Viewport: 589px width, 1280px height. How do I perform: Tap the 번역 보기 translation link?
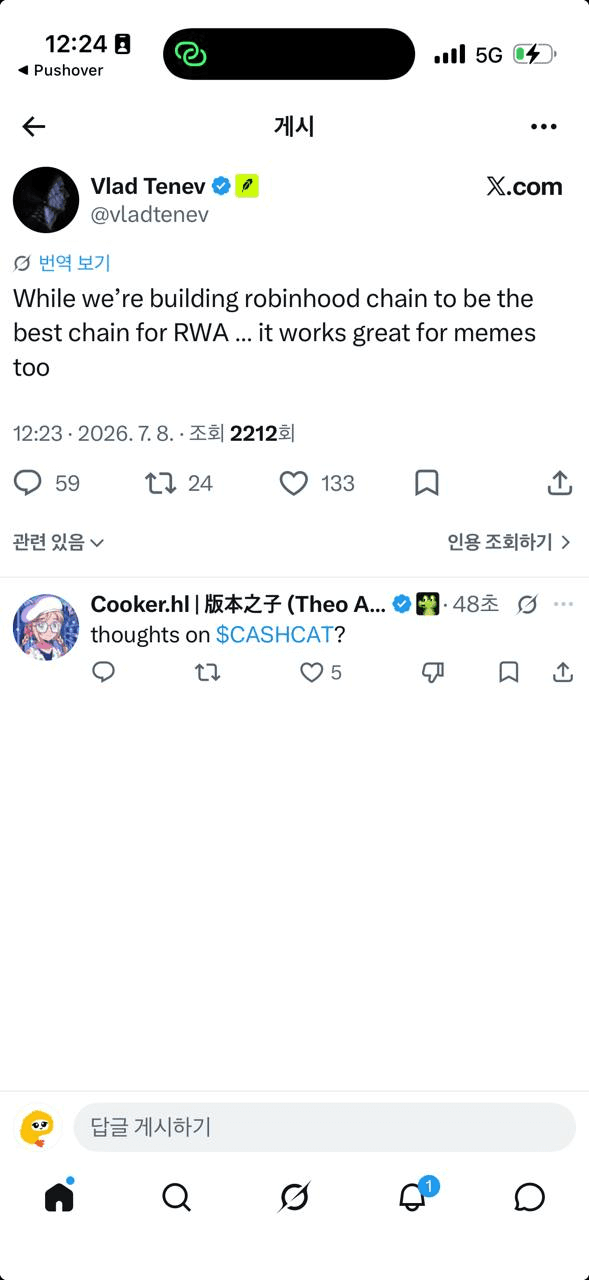(62, 263)
